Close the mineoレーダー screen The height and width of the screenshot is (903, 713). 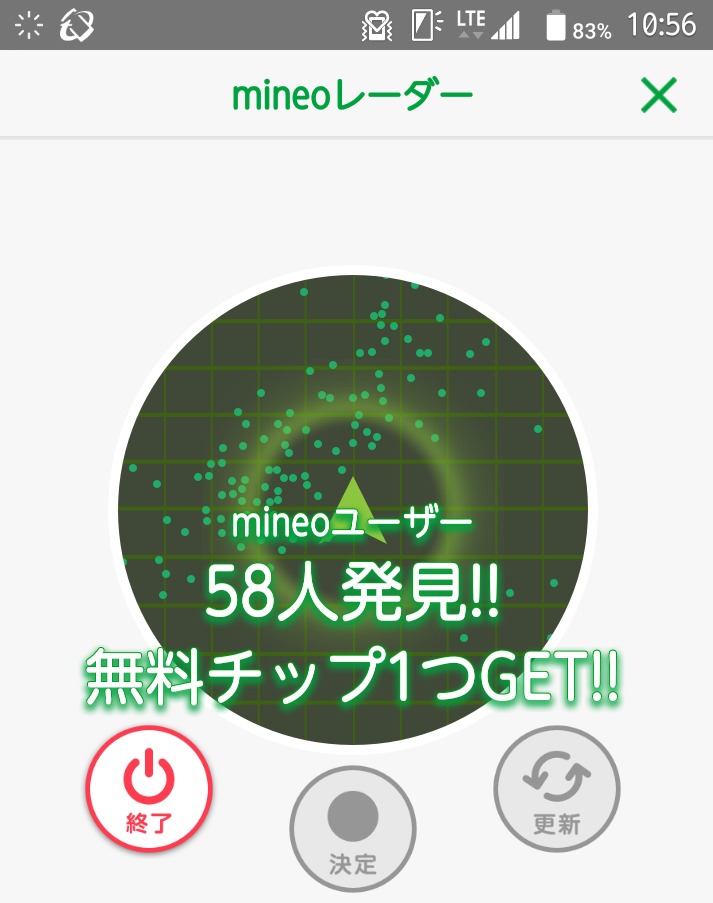pyautogui.click(x=659, y=95)
